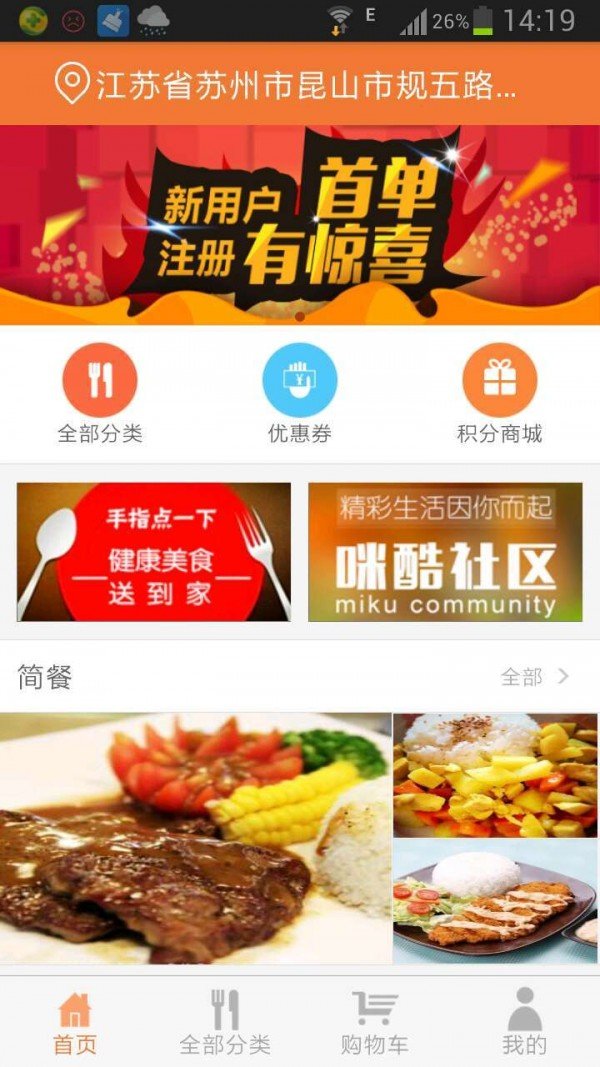Switch to the 首页 tab
The width and height of the screenshot is (600, 1067).
[x=75, y=1022]
